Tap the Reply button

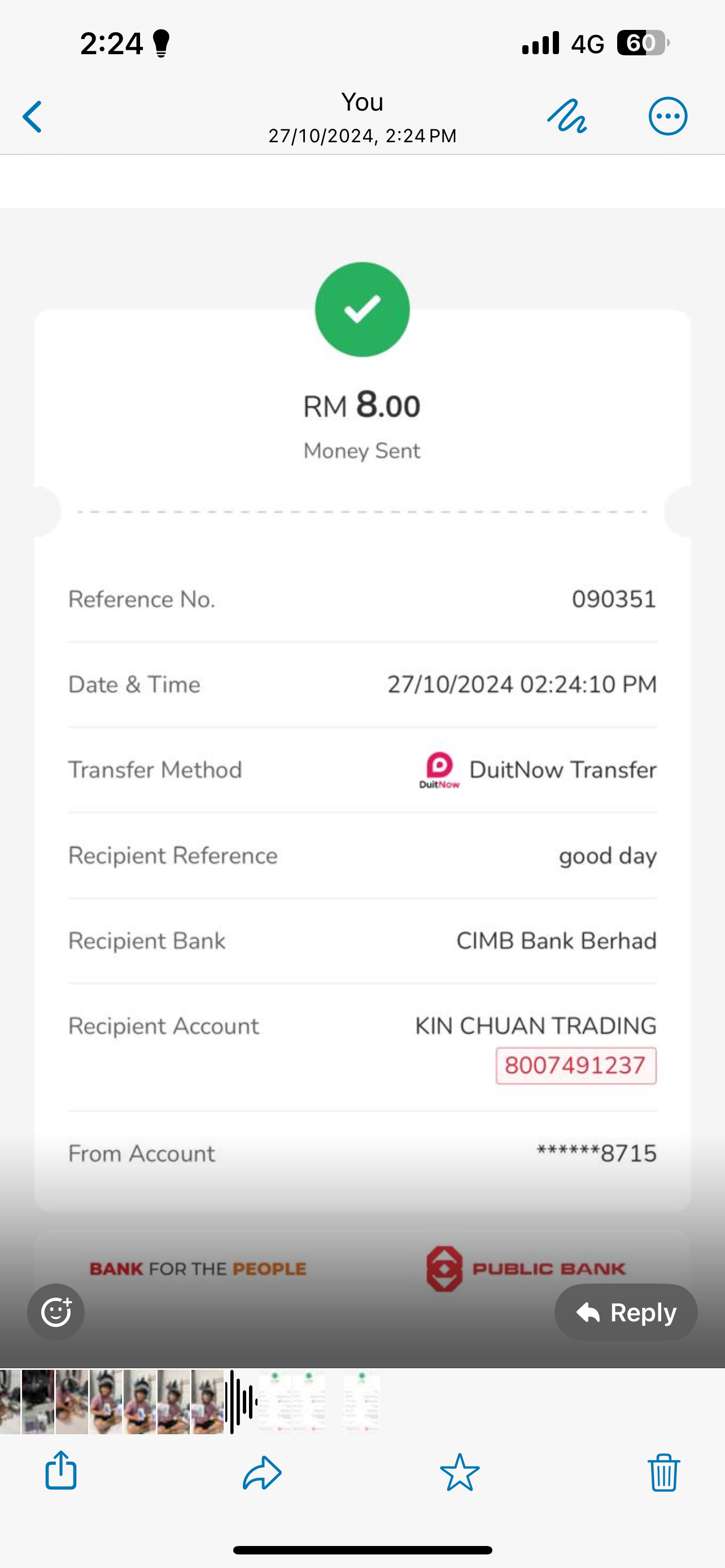[x=626, y=1312]
